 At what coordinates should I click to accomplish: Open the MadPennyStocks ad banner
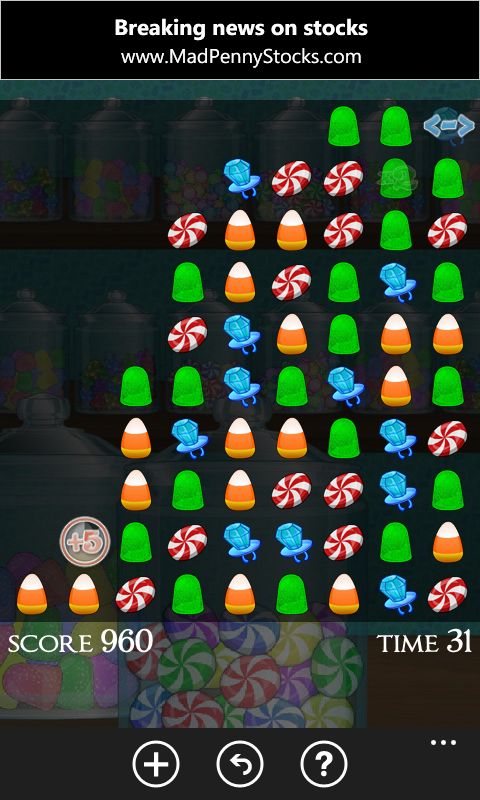[x=240, y=40]
